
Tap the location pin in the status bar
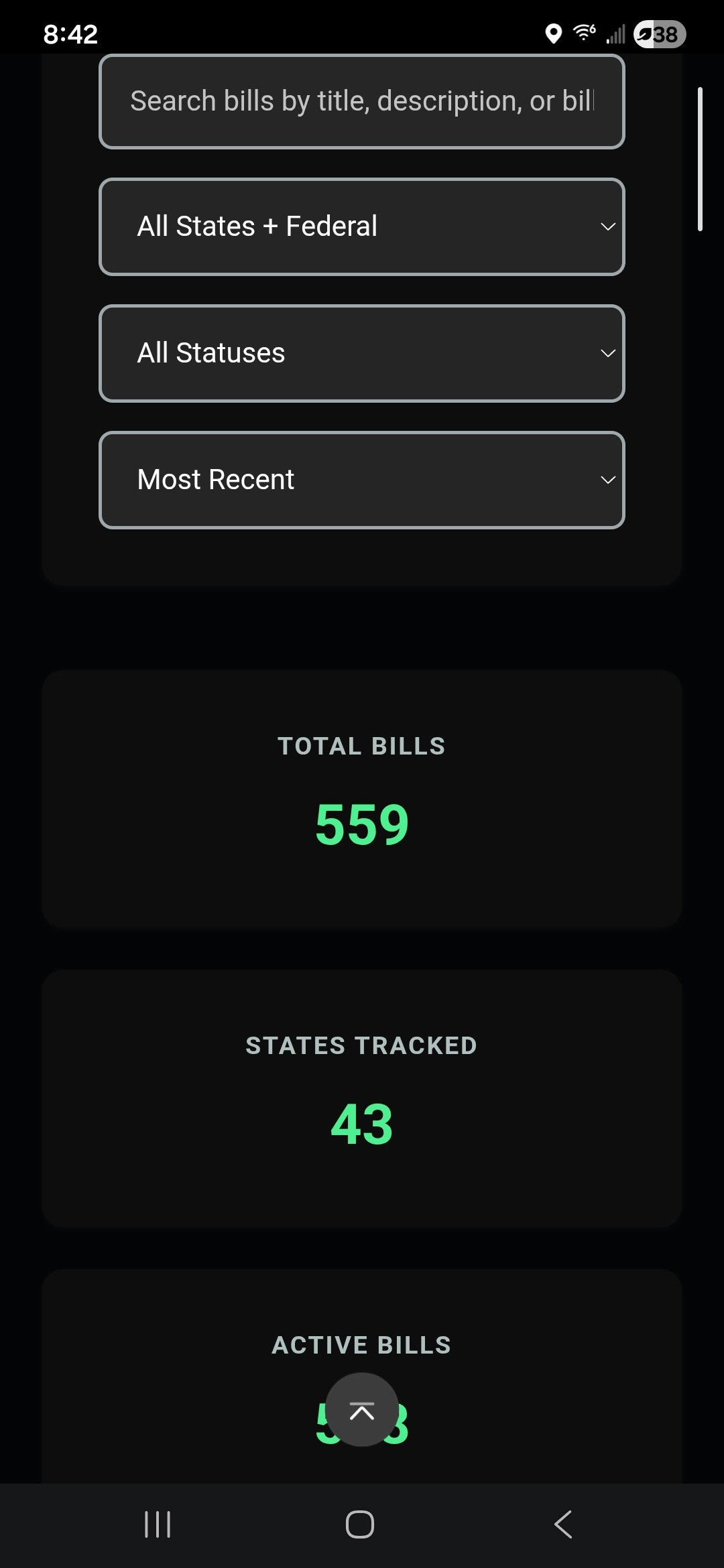click(x=554, y=34)
